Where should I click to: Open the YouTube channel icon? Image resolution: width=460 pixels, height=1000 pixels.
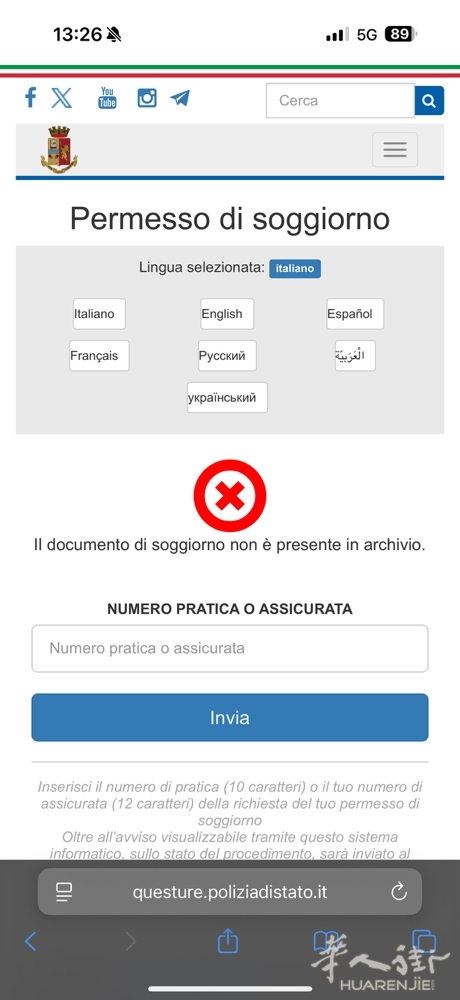tap(107, 98)
